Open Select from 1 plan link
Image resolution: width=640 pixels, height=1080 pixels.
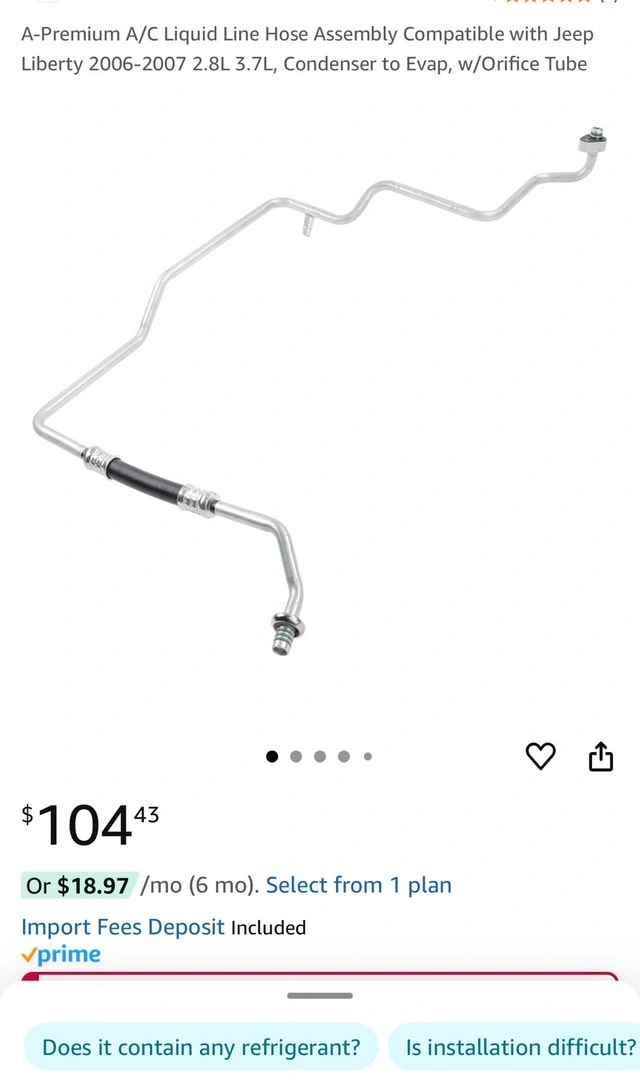[358, 885]
